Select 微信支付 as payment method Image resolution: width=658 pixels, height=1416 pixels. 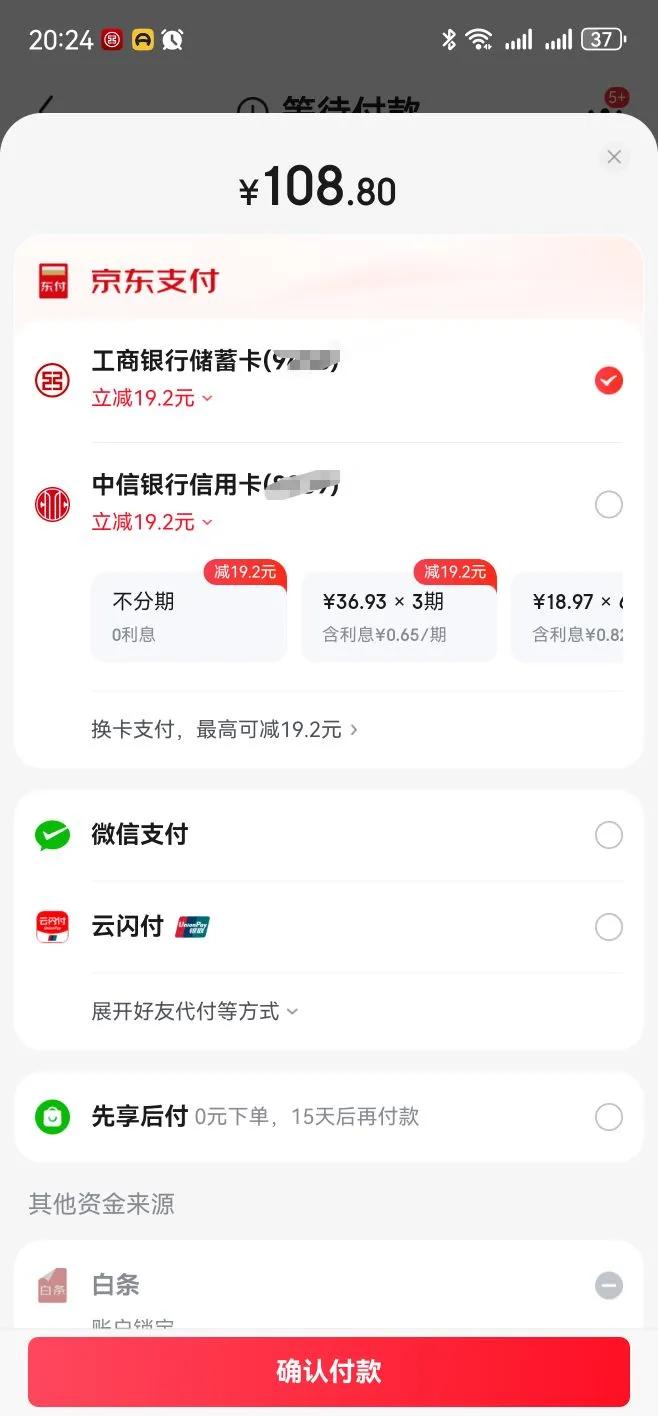(608, 835)
